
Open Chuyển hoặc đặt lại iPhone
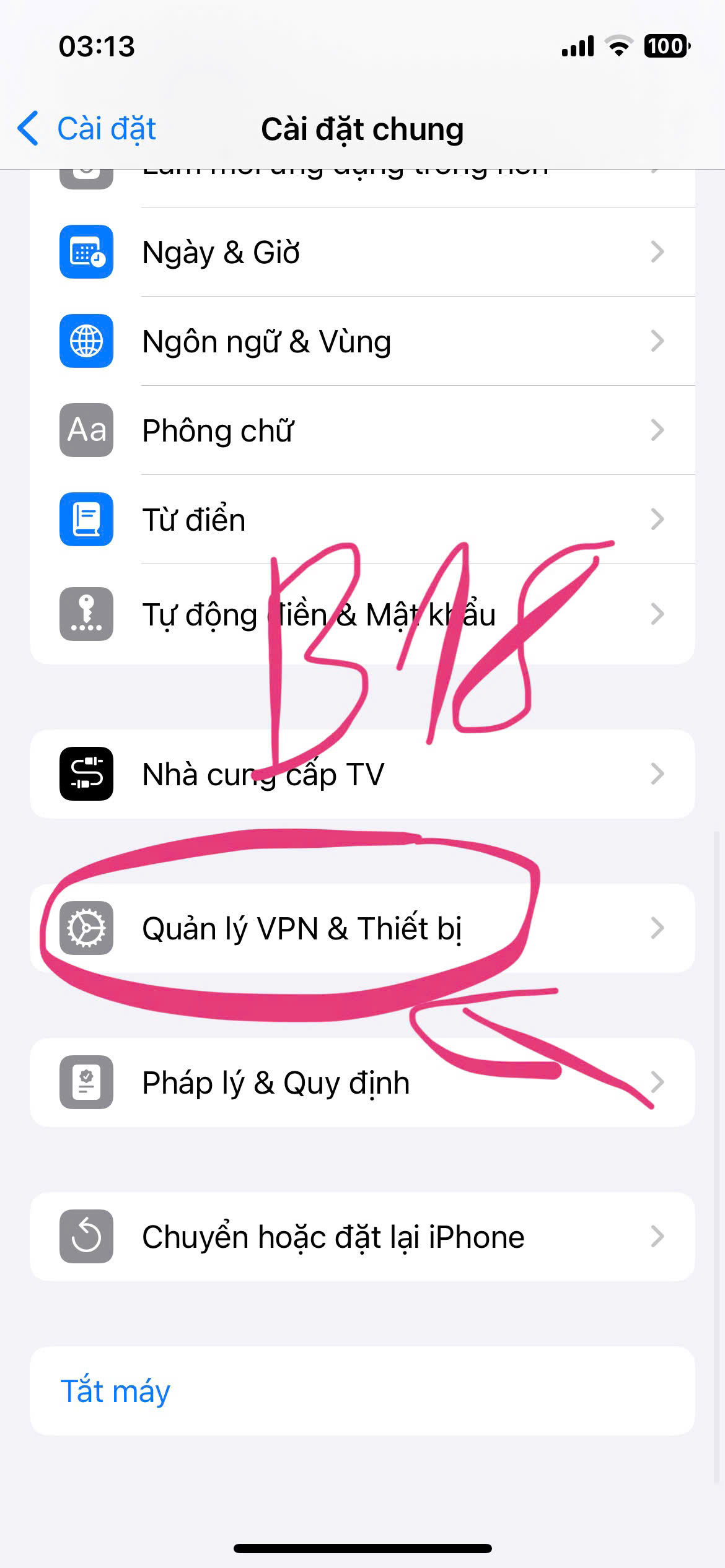coord(362,1237)
